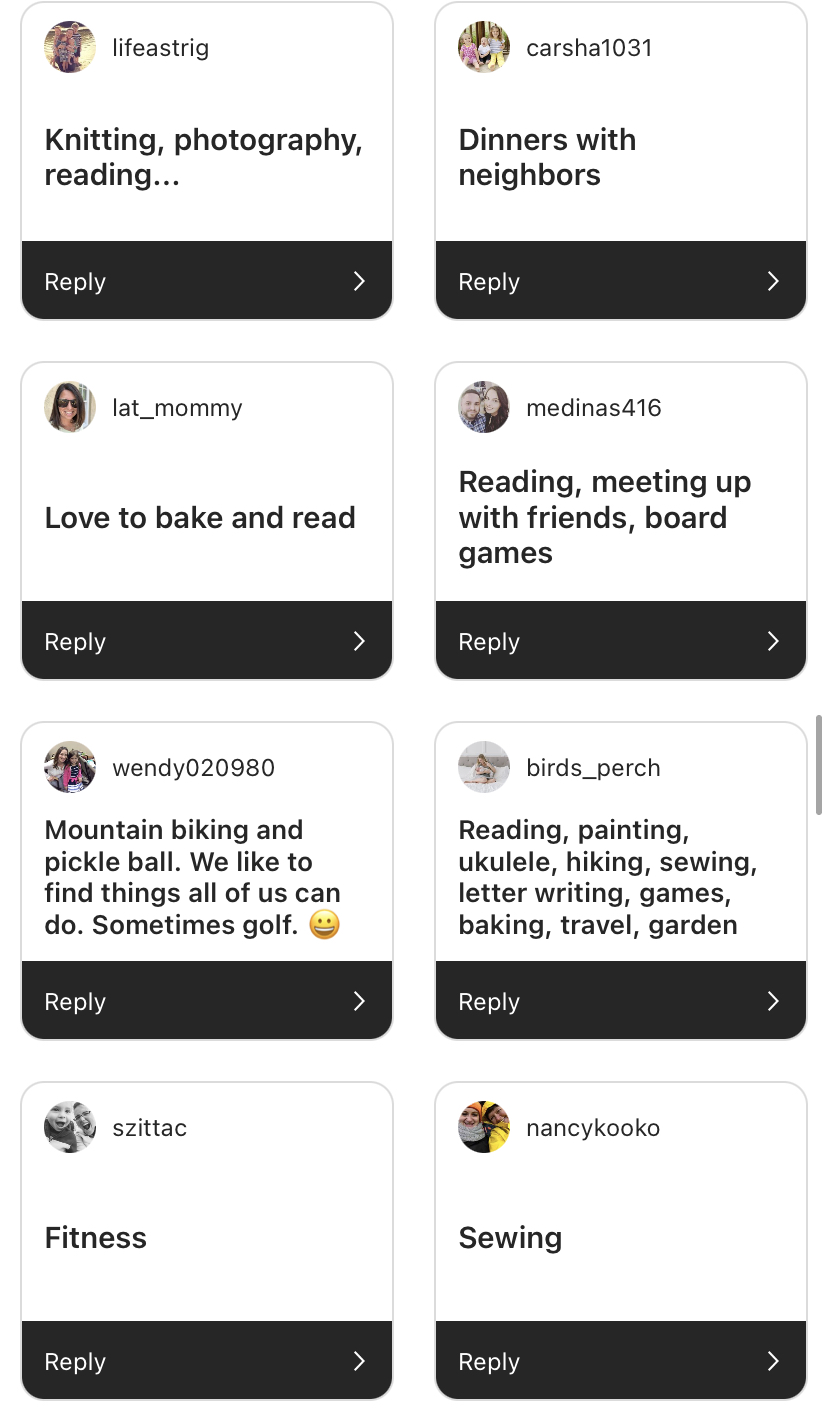The width and height of the screenshot is (828, 1419).
Task: Reply to lat_mommy's bake and read answer
Action: (x=206, y=641)
